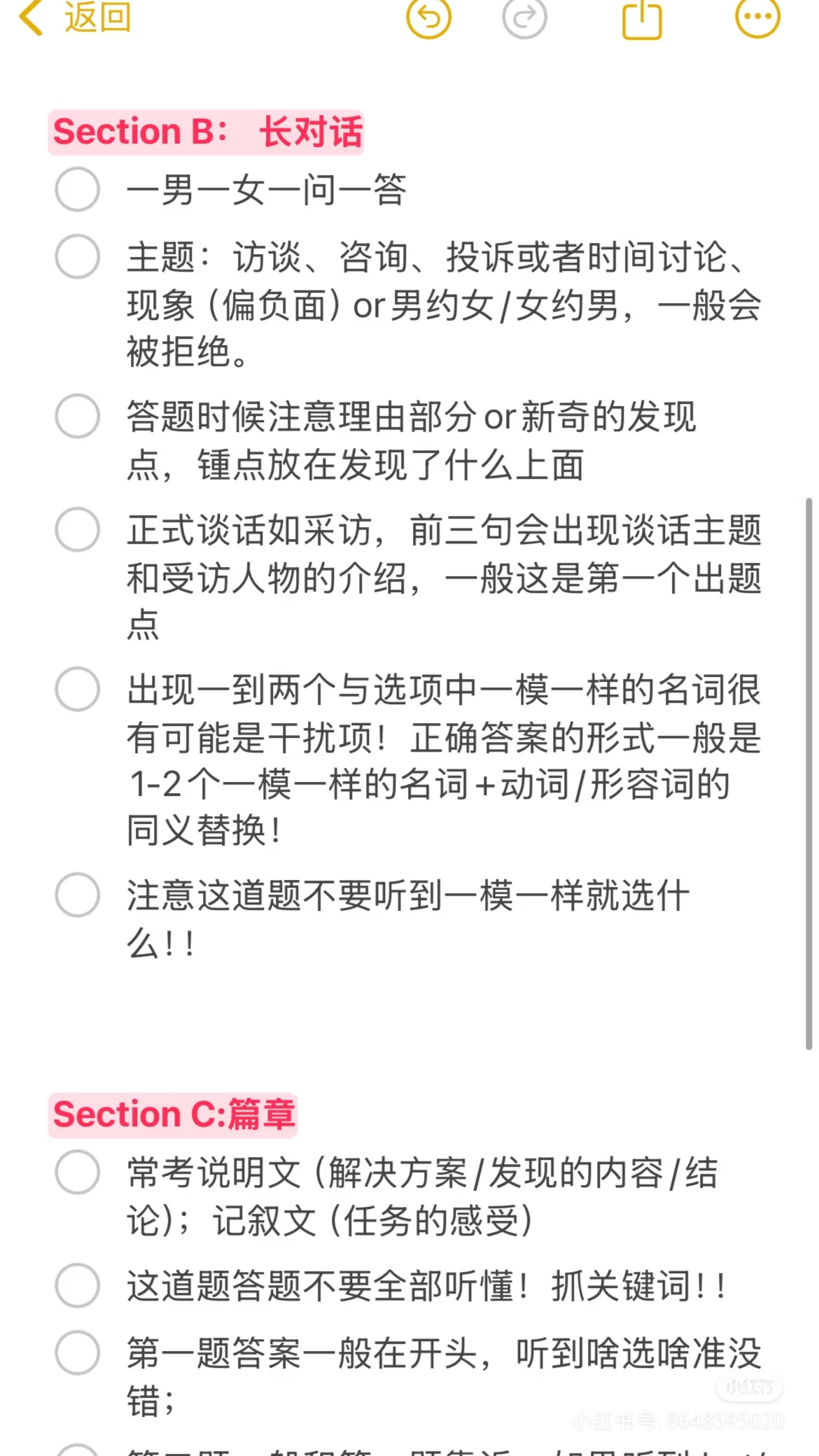
Task: Tap the back chevron icon
Action: click(29, 20)
